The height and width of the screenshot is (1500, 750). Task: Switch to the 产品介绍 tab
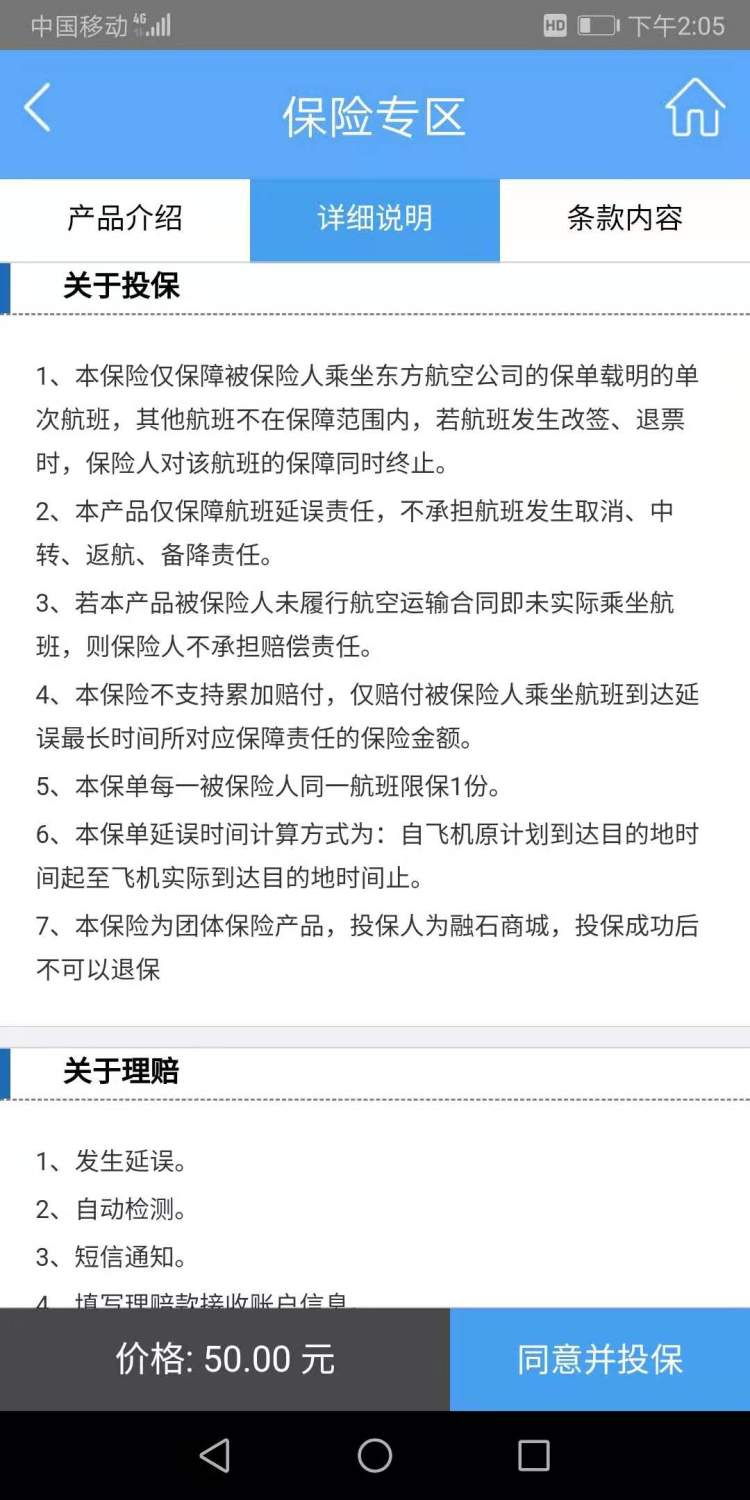(x=125, y=218)
